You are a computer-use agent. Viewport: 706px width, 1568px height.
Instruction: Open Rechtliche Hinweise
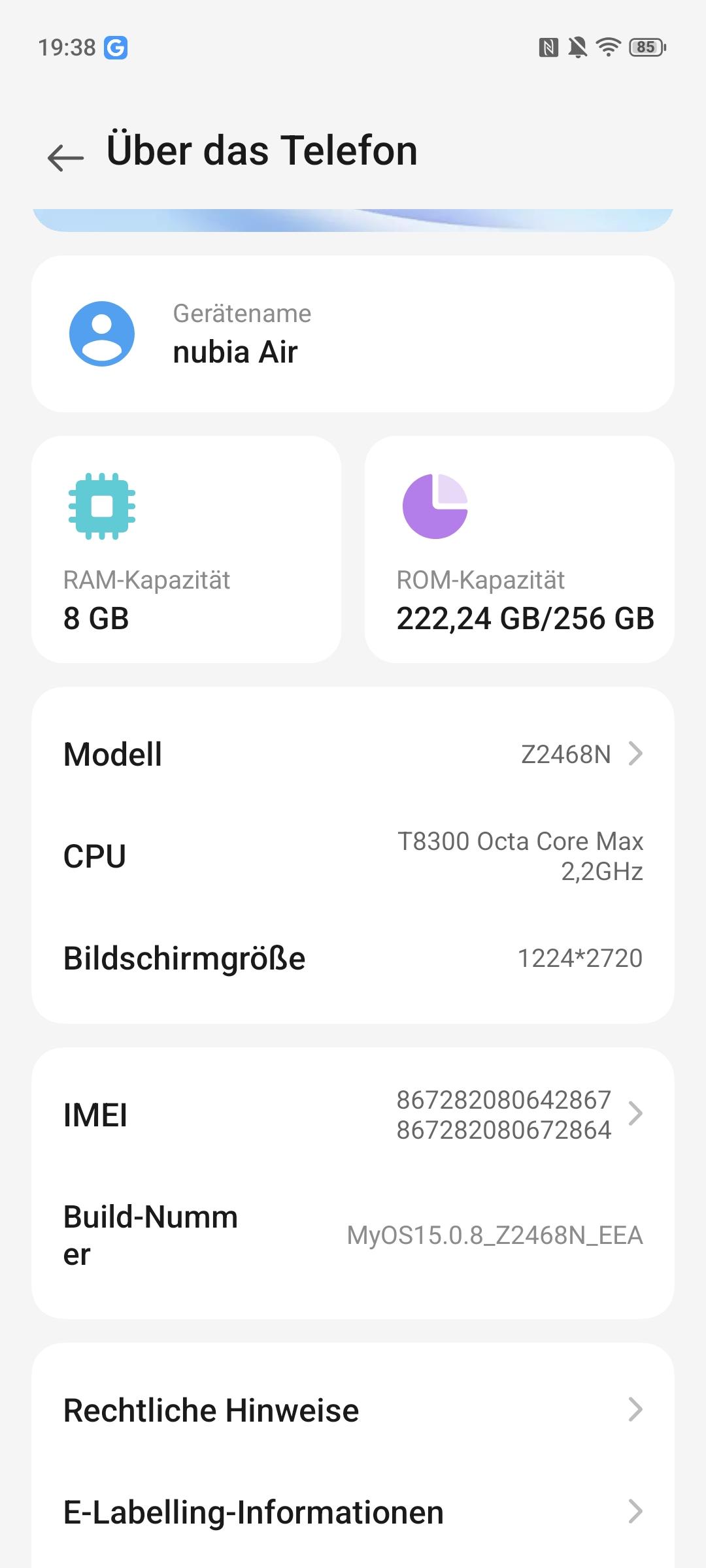click(x=353, y=1410)
